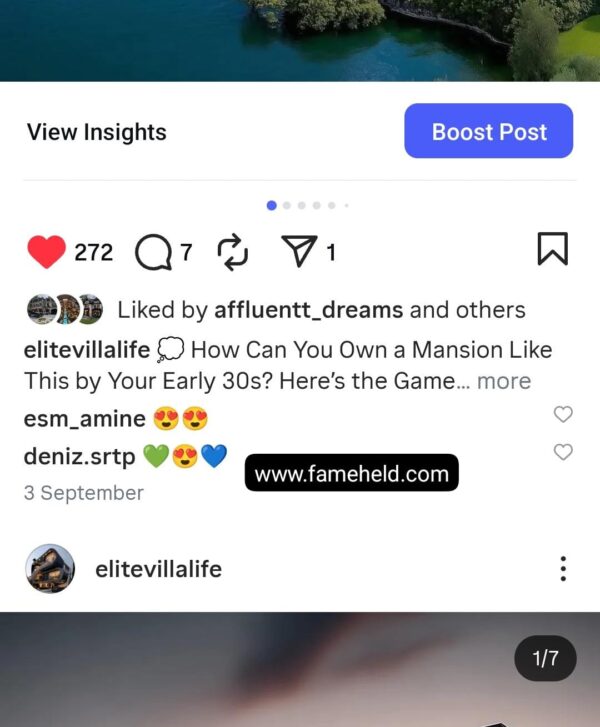
Task: Share the post via the paper plane icon
Action: [299, 252]
